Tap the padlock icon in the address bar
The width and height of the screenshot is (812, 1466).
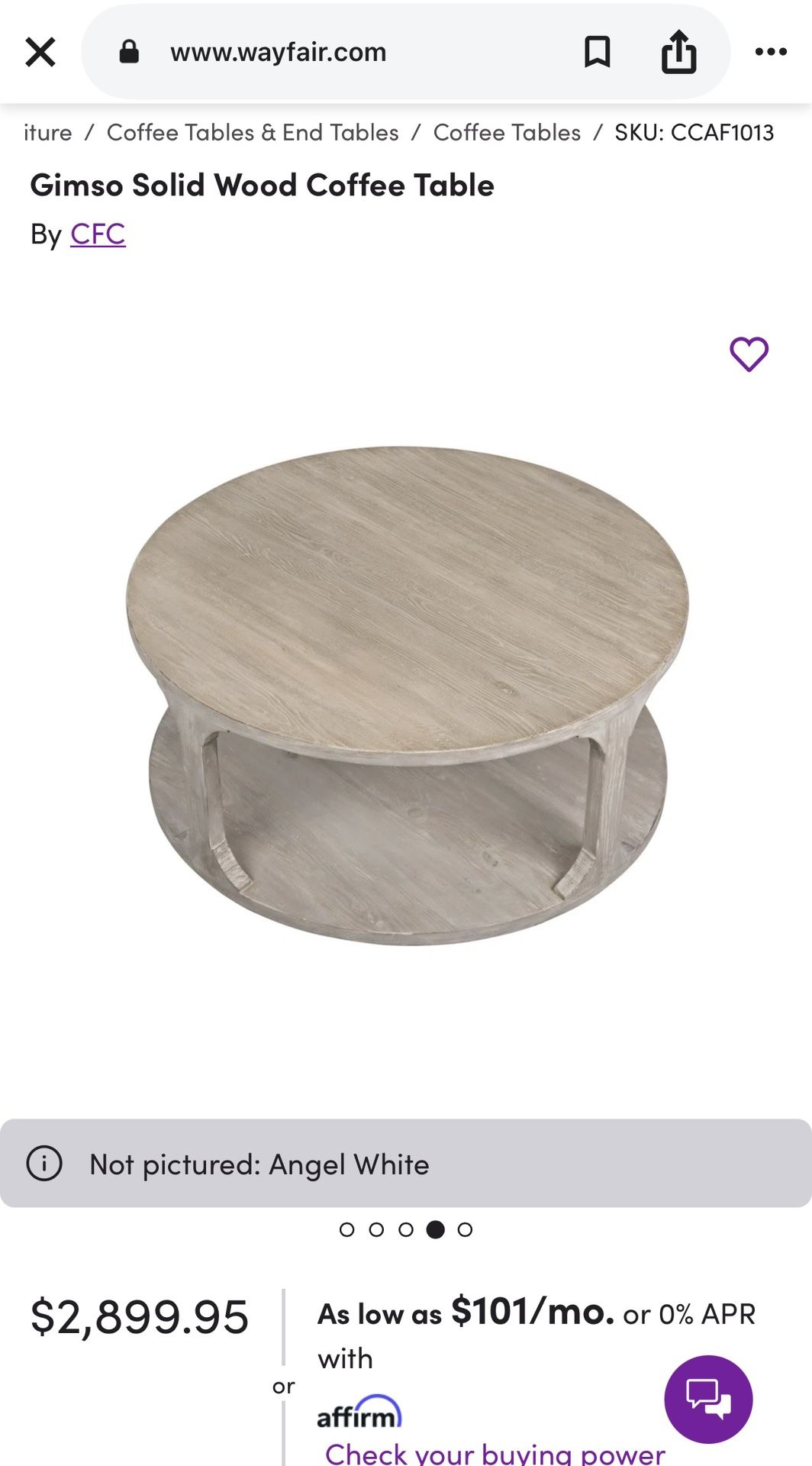[x=131, y=51]
